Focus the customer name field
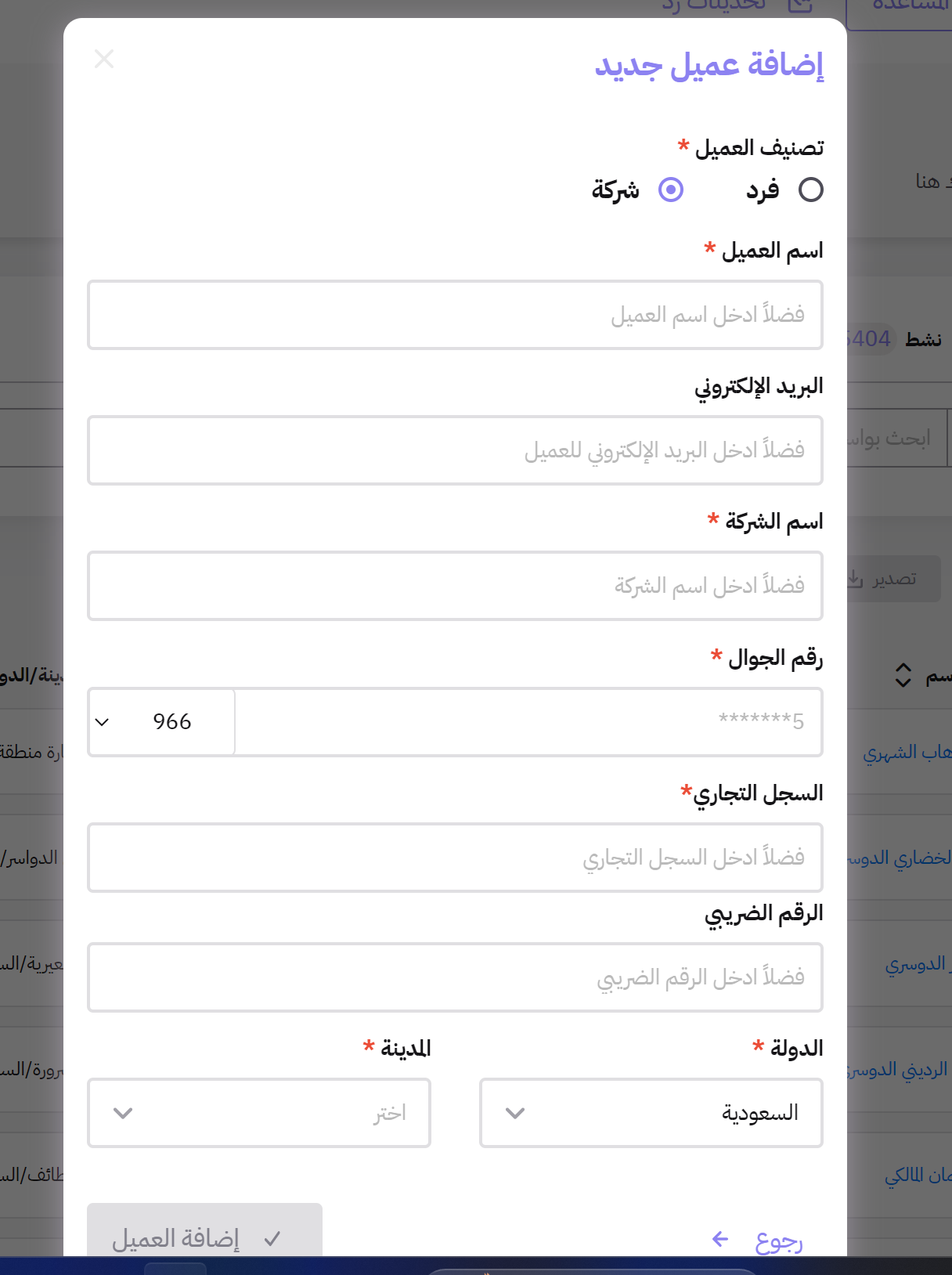Viewport: 952px width, 1275px height. tap(455, 315)
